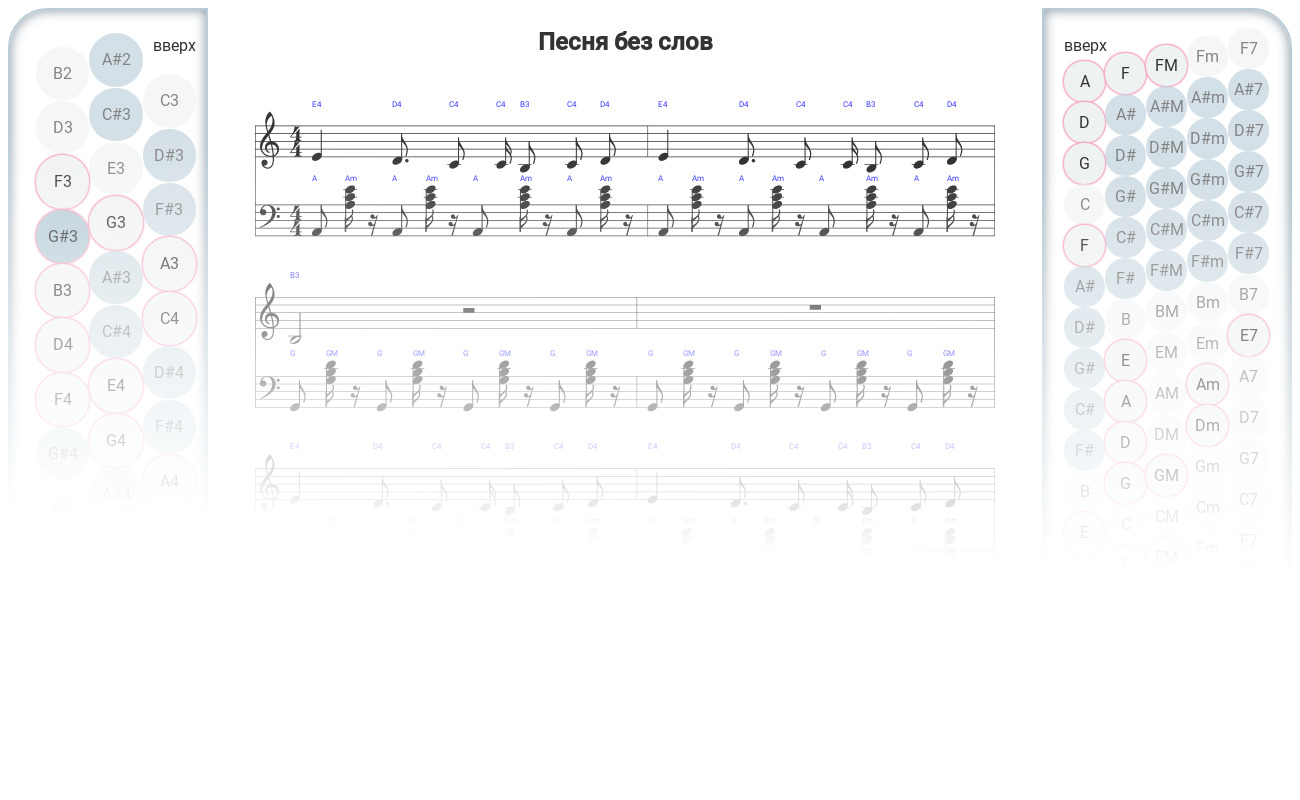Tap the C#m minor chord button
This screenshot has height=800, width=1300.
tap(1207, 220)
